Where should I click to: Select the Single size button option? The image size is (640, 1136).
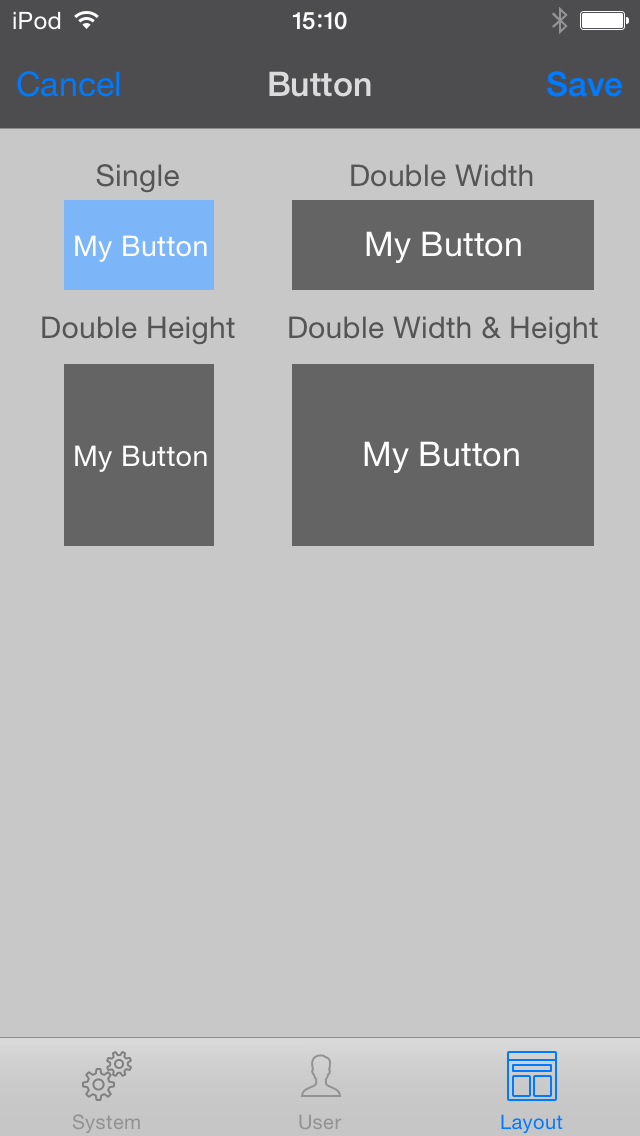[139, 245]
